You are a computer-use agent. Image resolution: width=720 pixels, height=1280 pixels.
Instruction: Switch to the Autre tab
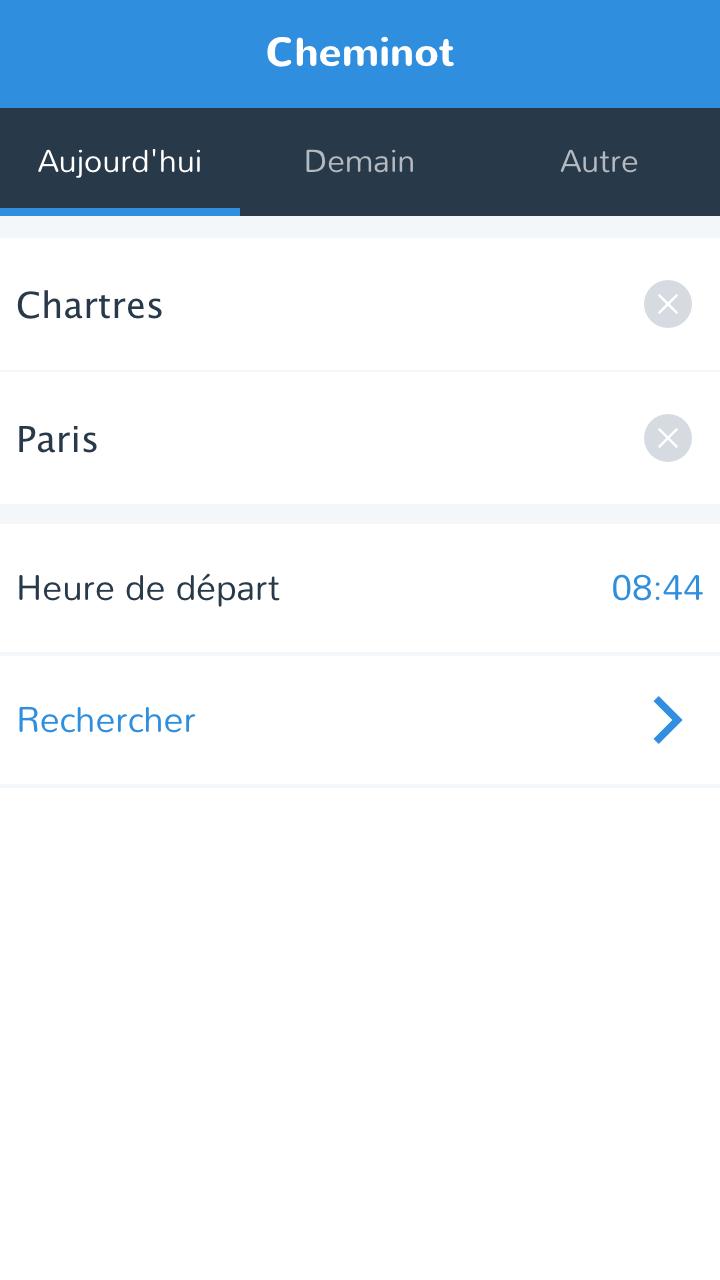(599, 161)
